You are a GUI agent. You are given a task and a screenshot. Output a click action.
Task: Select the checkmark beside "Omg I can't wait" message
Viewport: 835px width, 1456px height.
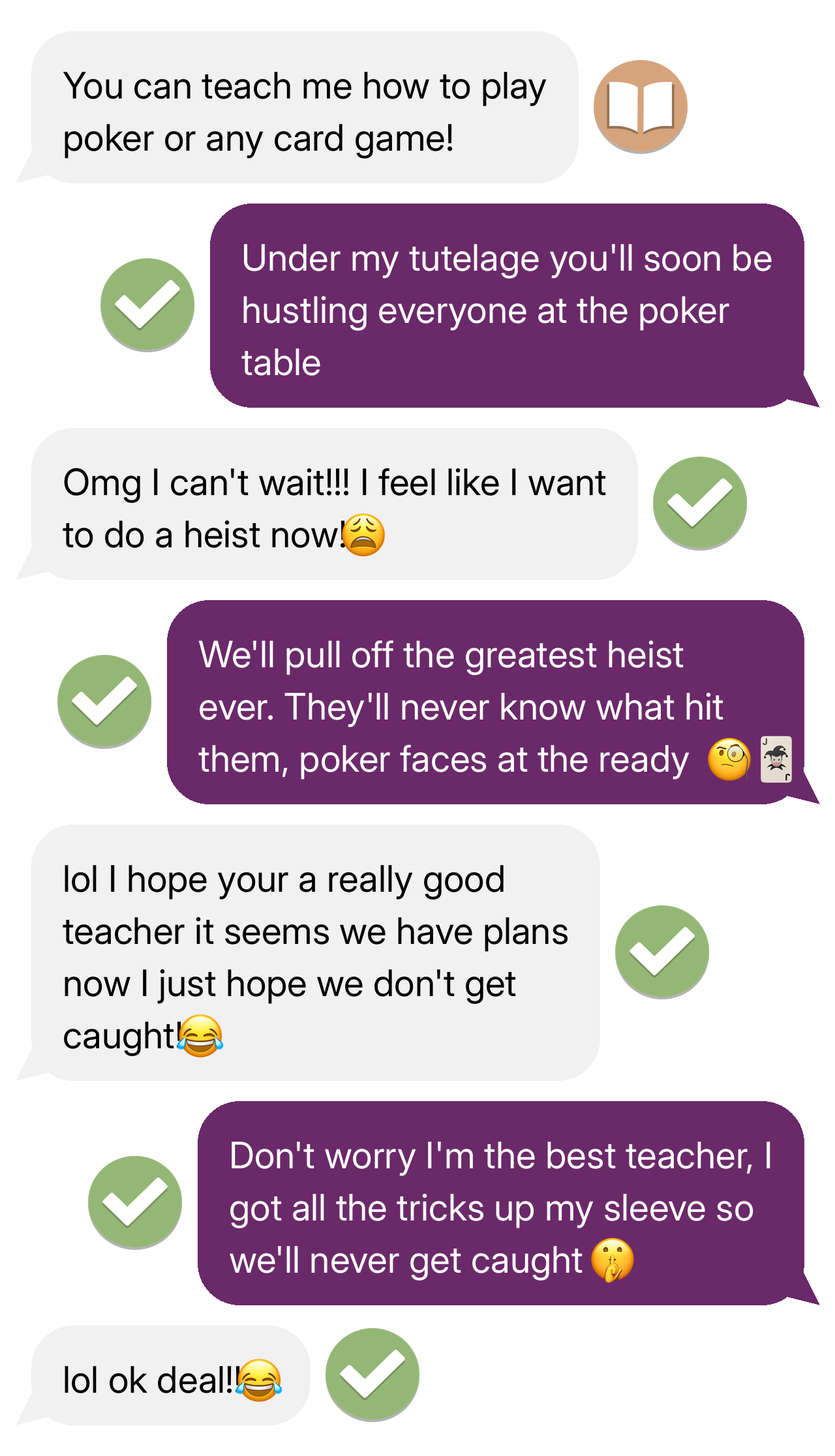tap(700, 503)
